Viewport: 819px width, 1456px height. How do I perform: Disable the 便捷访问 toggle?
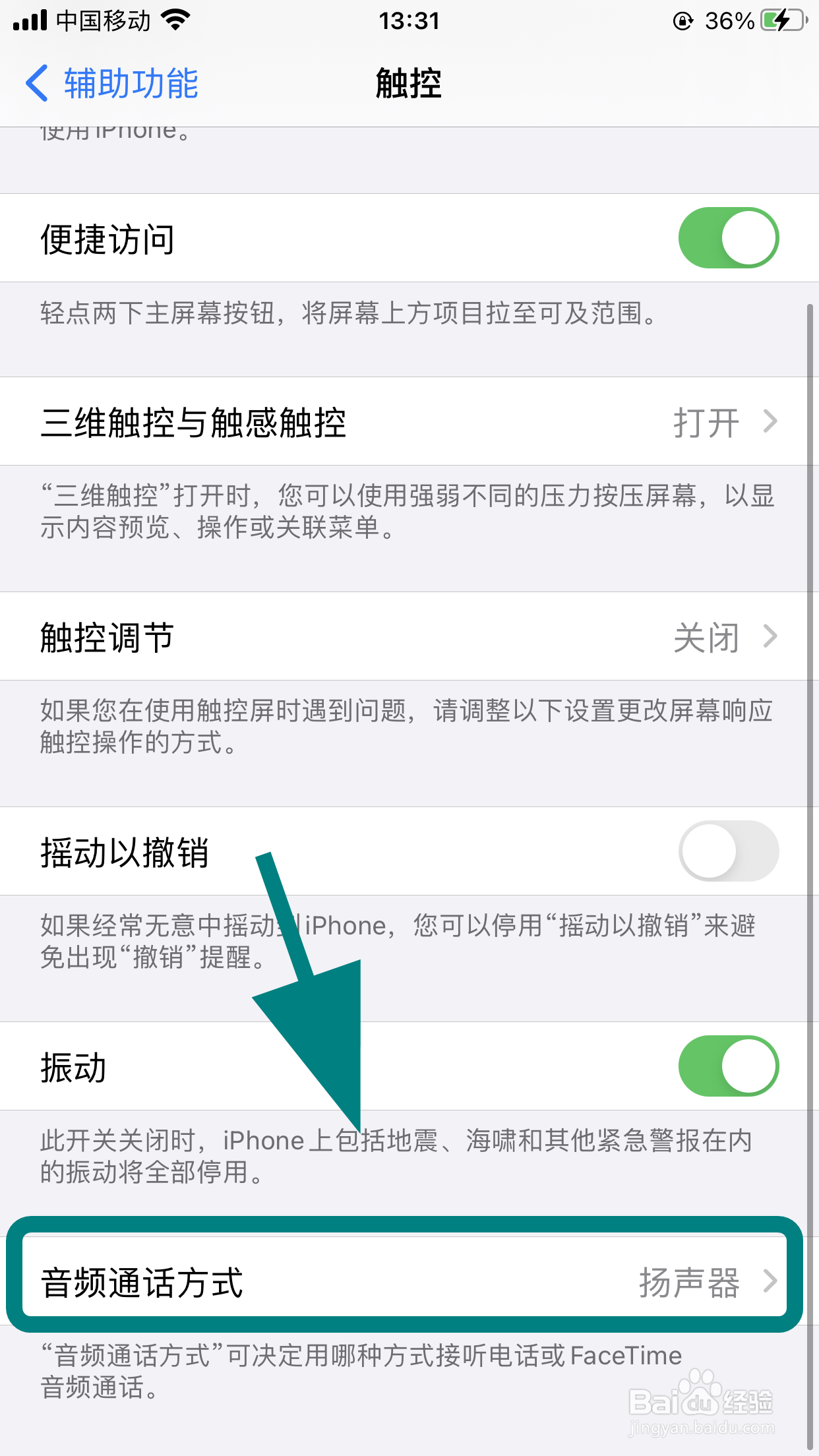[727, 237]
